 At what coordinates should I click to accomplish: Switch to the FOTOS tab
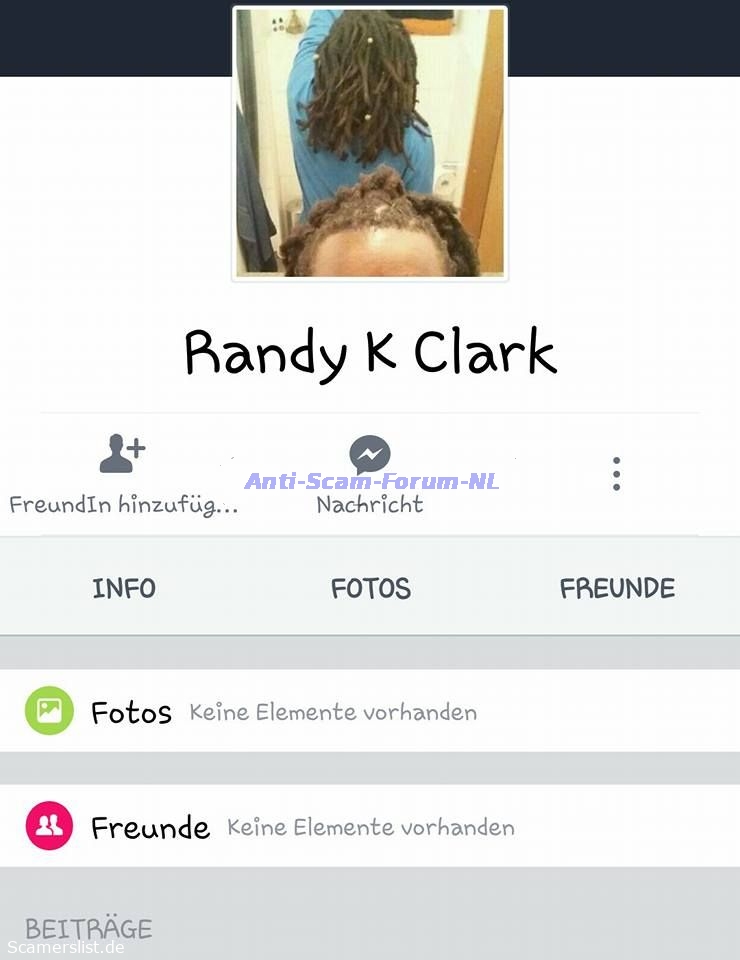(370, 588)
